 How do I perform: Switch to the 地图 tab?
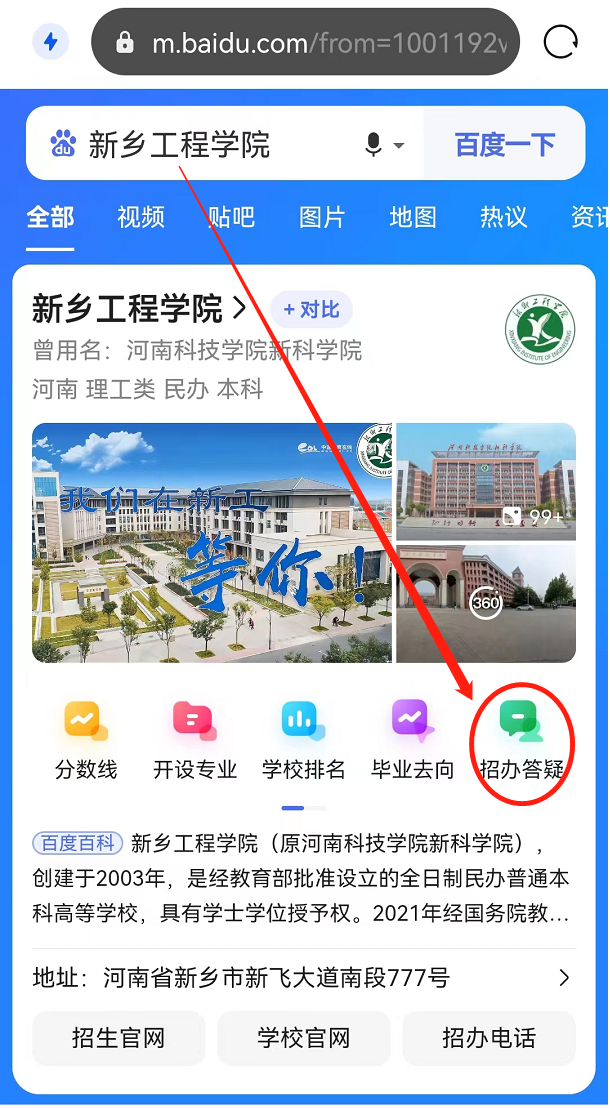[413, 217]
